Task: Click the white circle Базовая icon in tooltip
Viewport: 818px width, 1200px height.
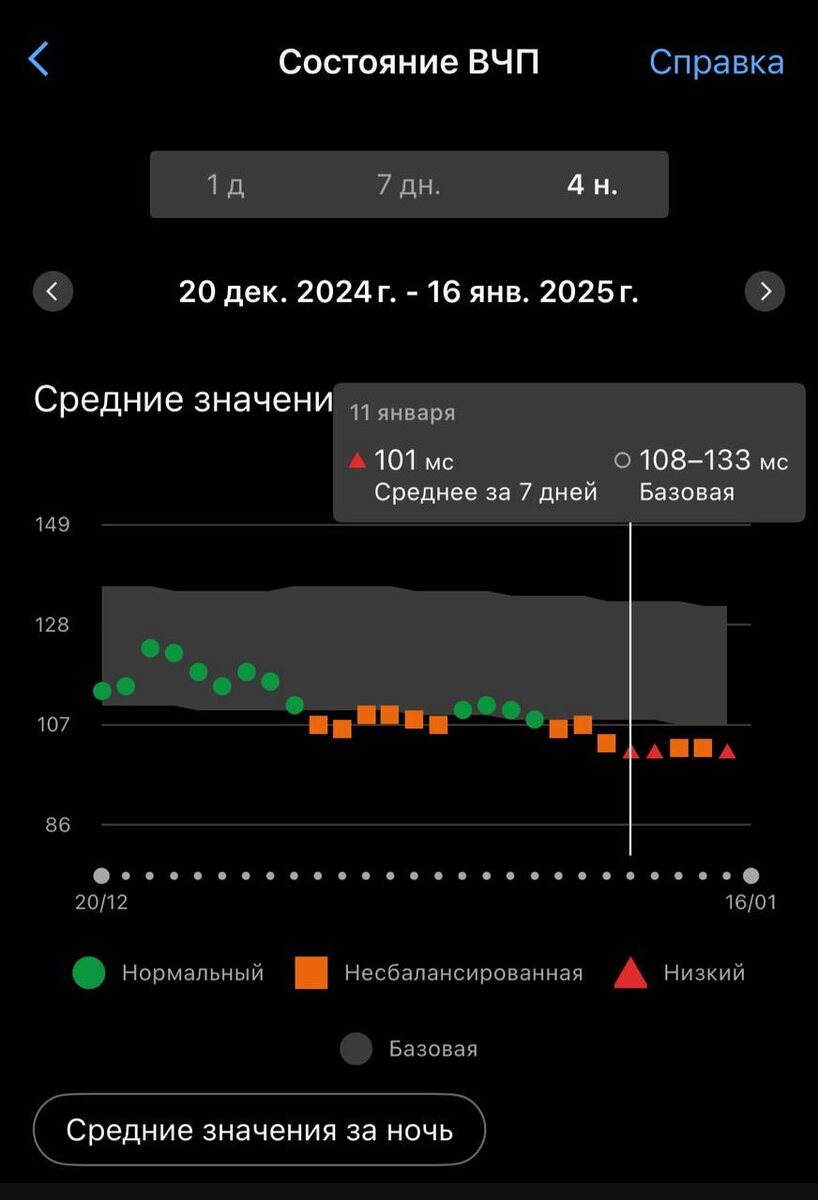Action: [x=622, y=460]
